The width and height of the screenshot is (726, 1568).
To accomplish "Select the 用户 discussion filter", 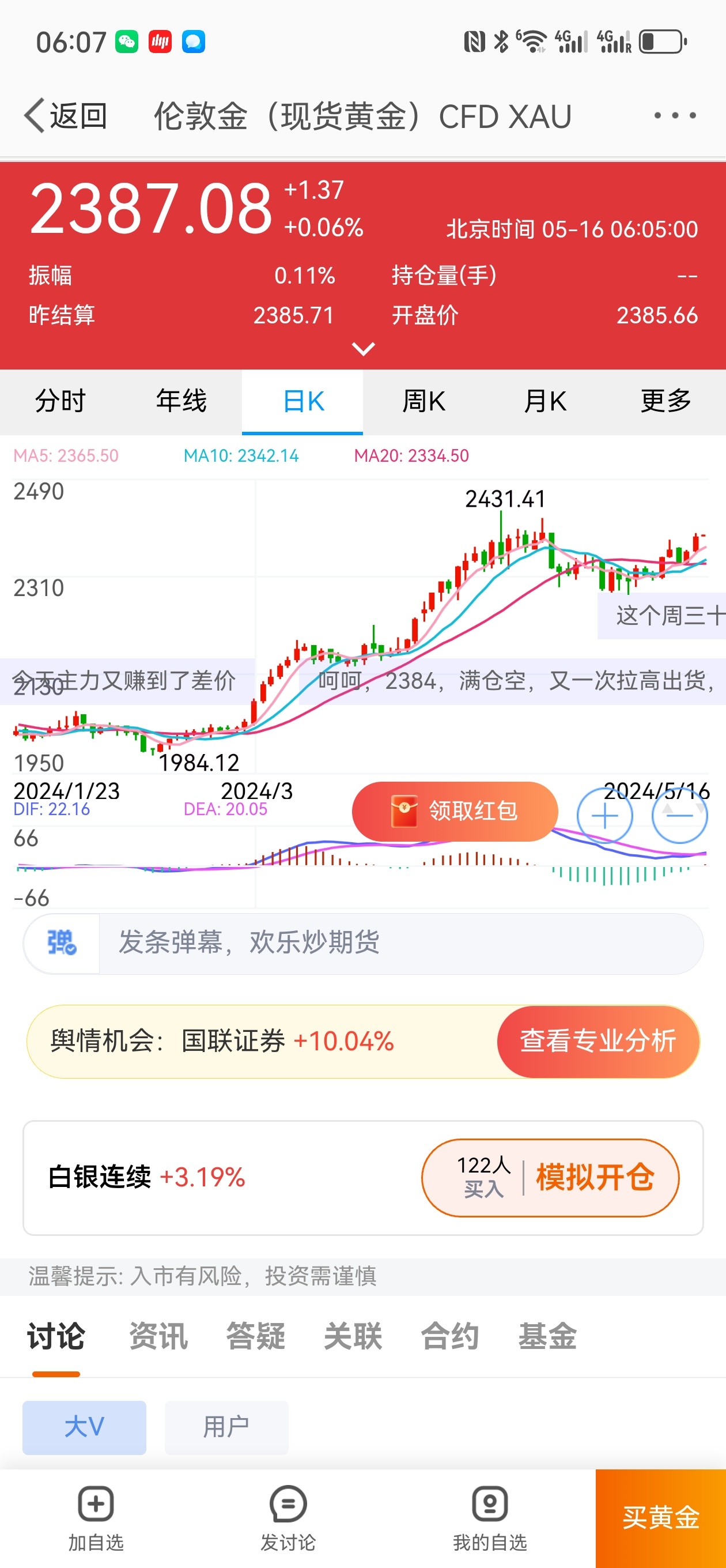I will (x=226, y=1427).
